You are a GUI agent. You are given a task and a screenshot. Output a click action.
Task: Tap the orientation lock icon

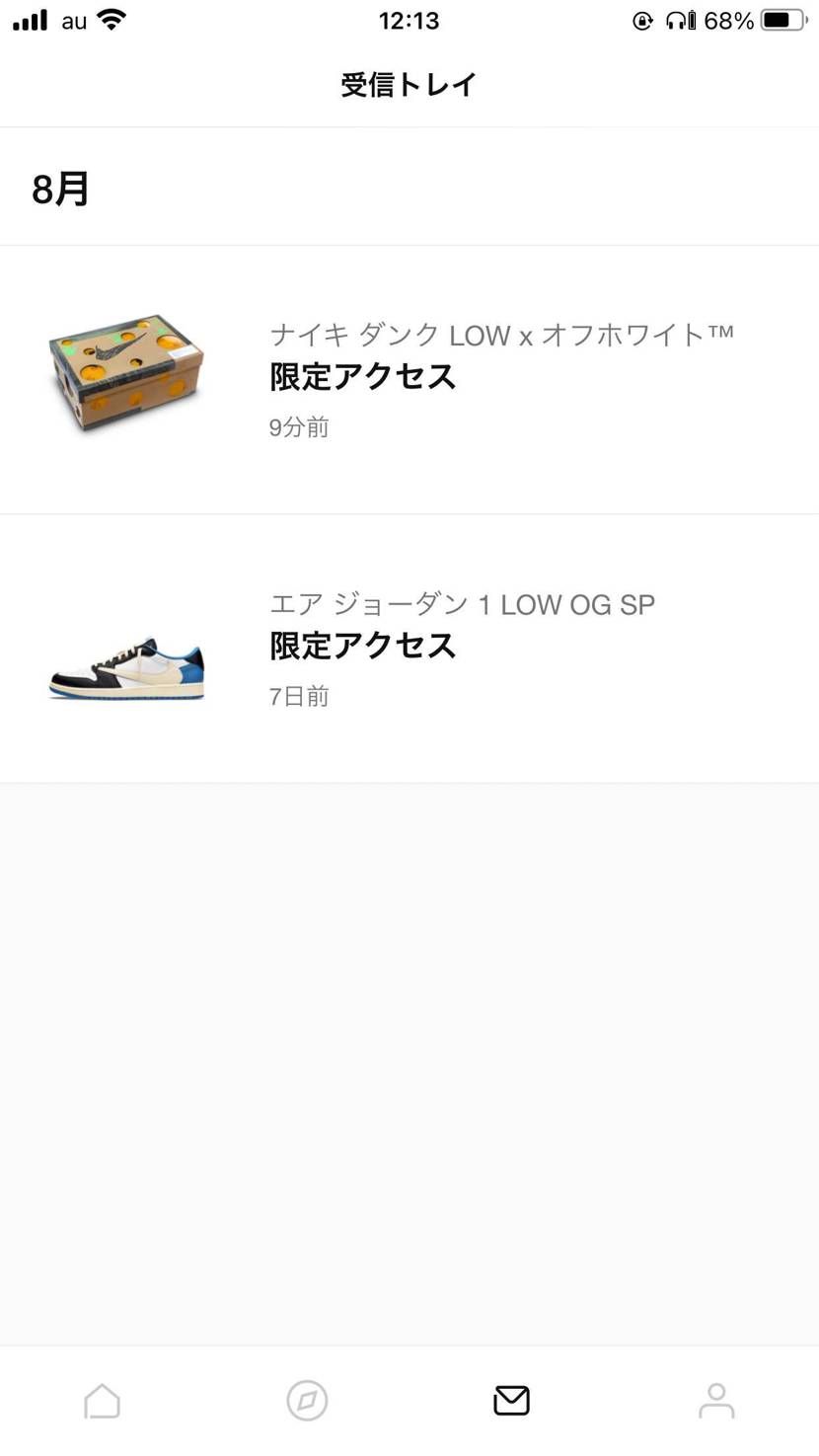(642, 20)
